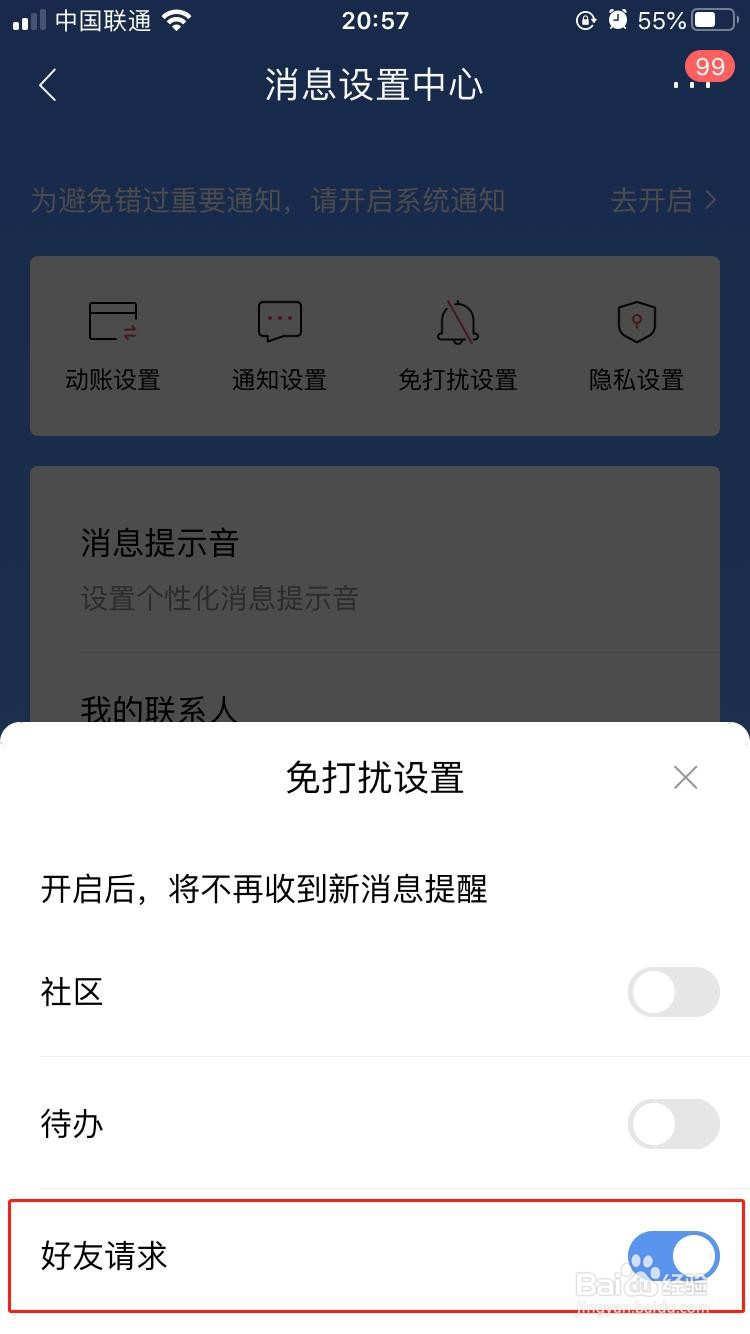Select the 消息设置中心 title bar

click(374, 85)
